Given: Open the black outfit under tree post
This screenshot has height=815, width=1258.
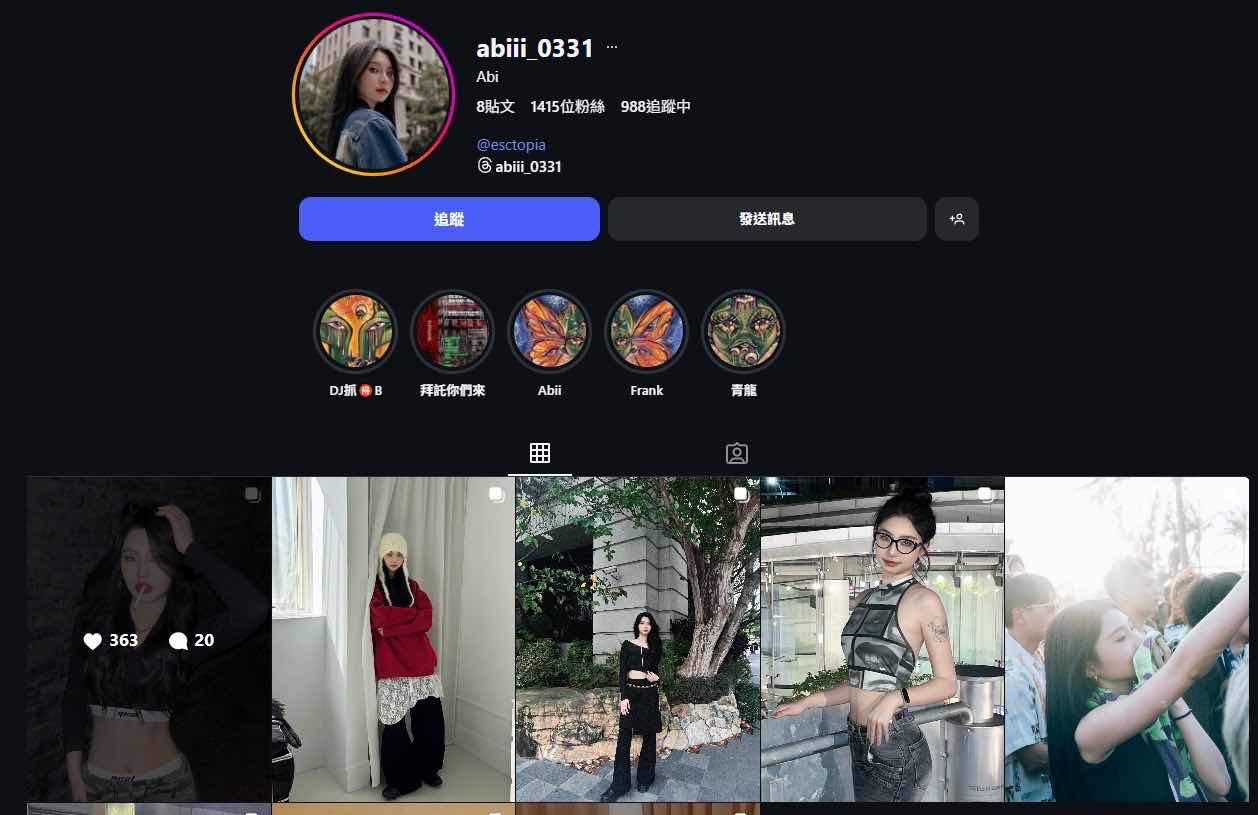Looking at the screenshot, I should coord(638,639).
